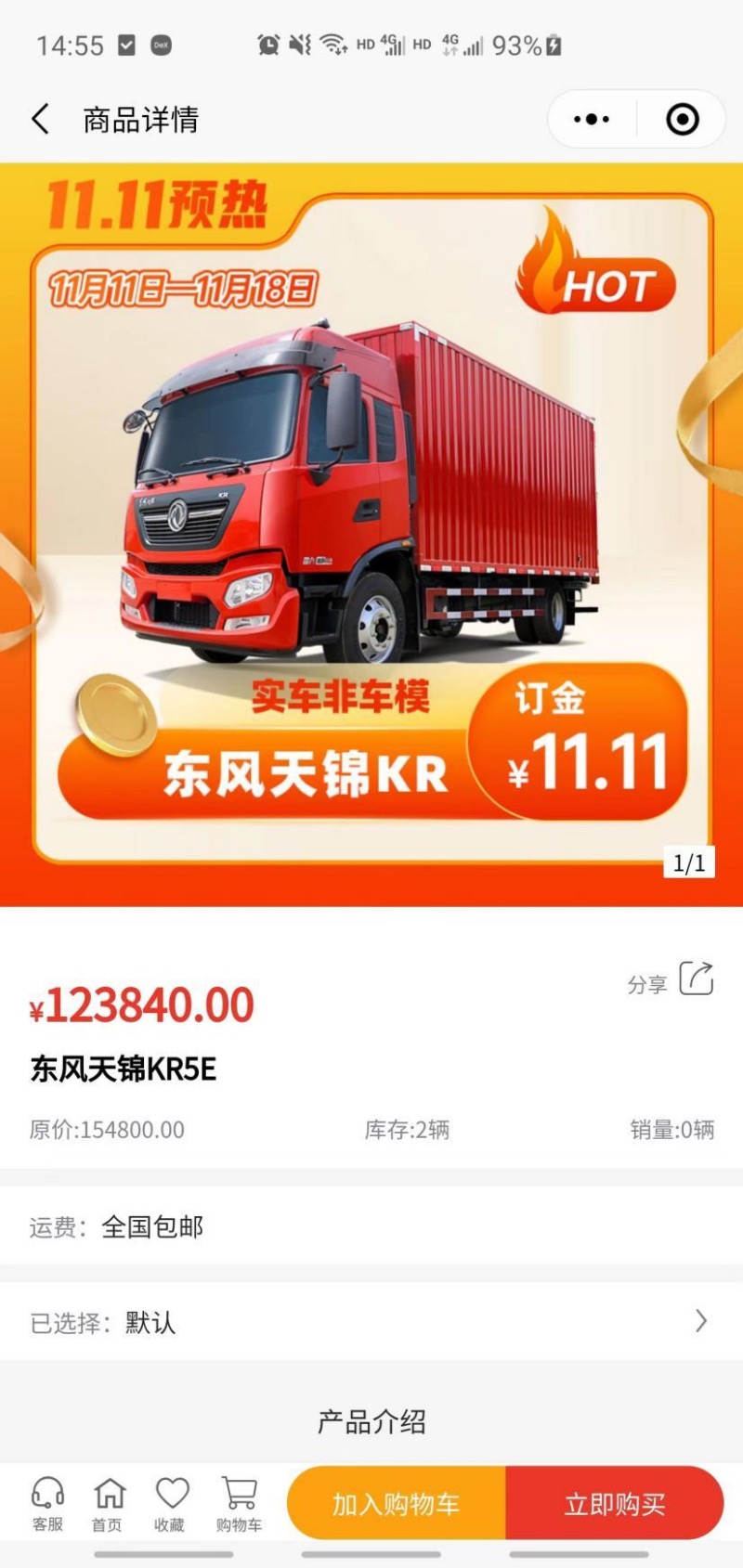Open the 东风天锦KR product banner image
The image size is (743, 1568).
tap(371, 534)
